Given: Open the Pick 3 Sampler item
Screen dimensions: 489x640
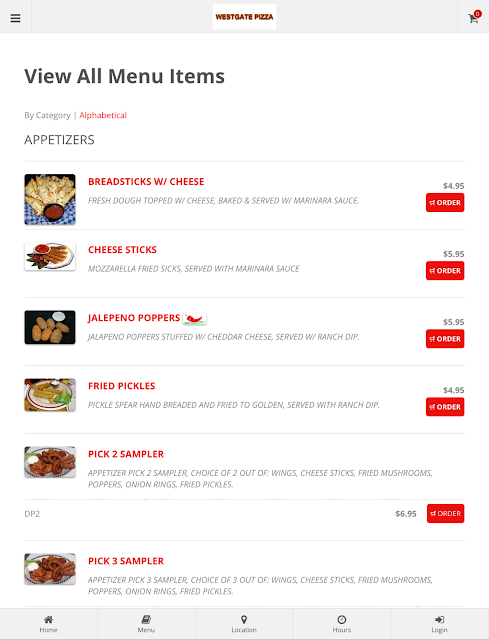Looking at the screenshot, I should point(126,561).
